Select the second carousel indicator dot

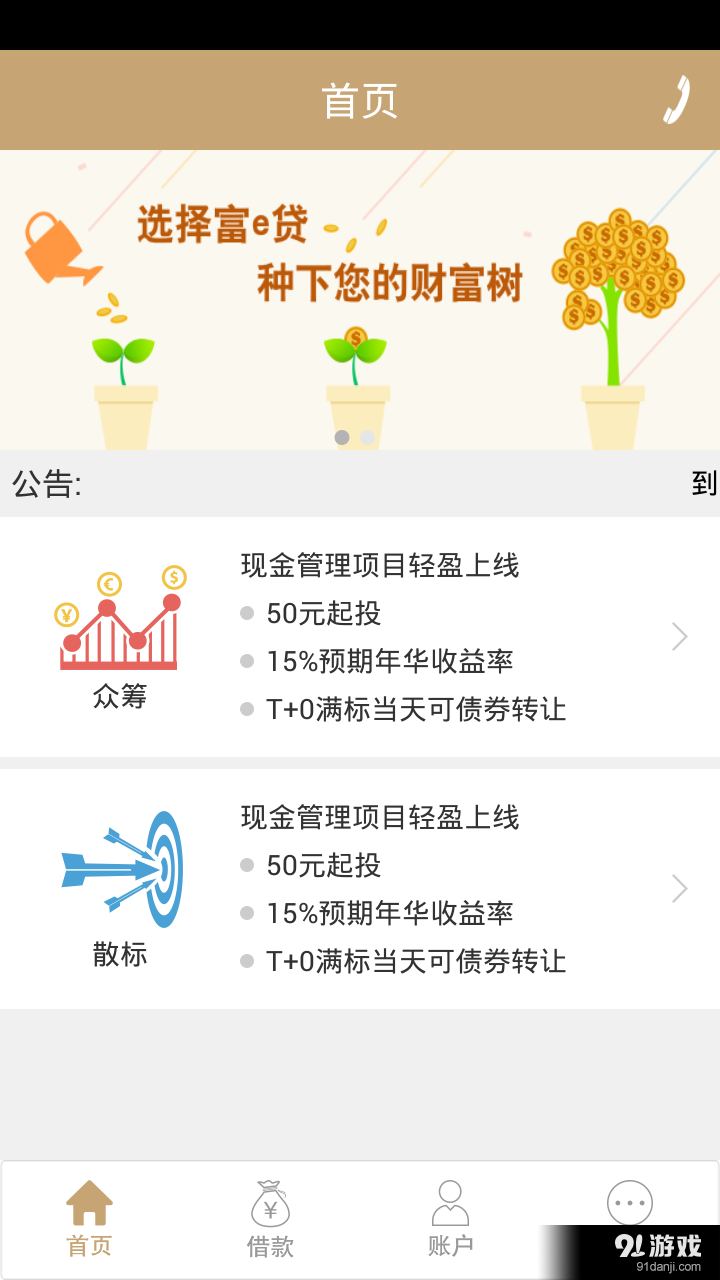point(367,437)
